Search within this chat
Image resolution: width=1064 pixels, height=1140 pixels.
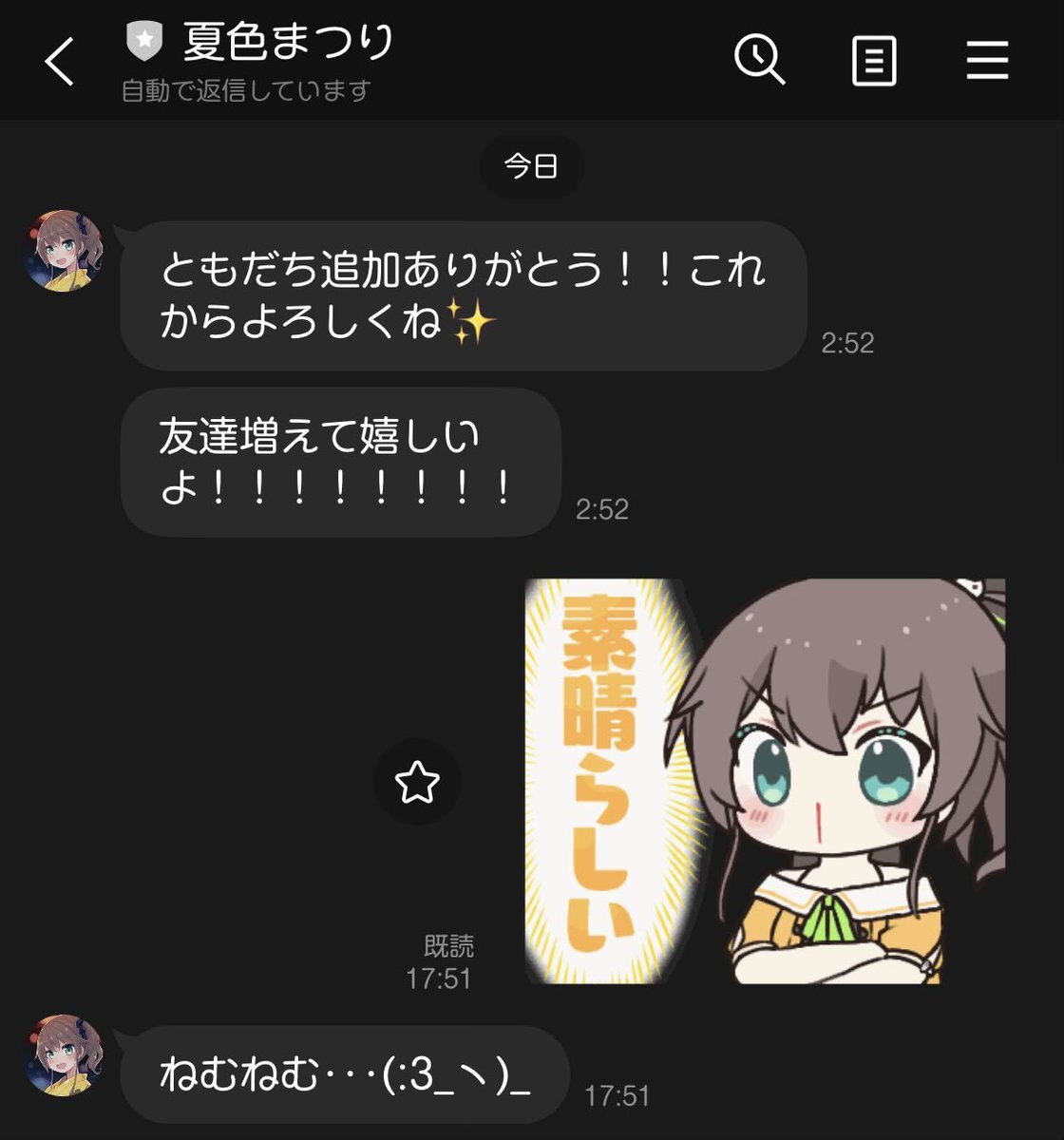759,61
